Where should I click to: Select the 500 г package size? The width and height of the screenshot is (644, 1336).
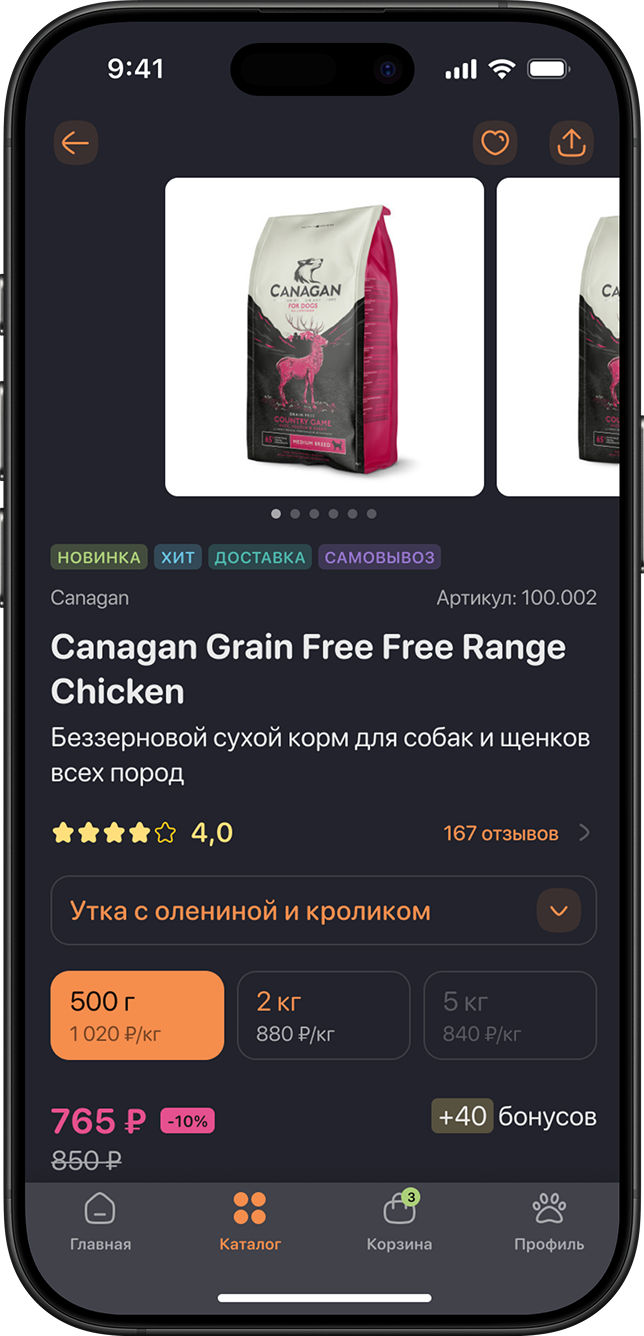[137, 1015]
